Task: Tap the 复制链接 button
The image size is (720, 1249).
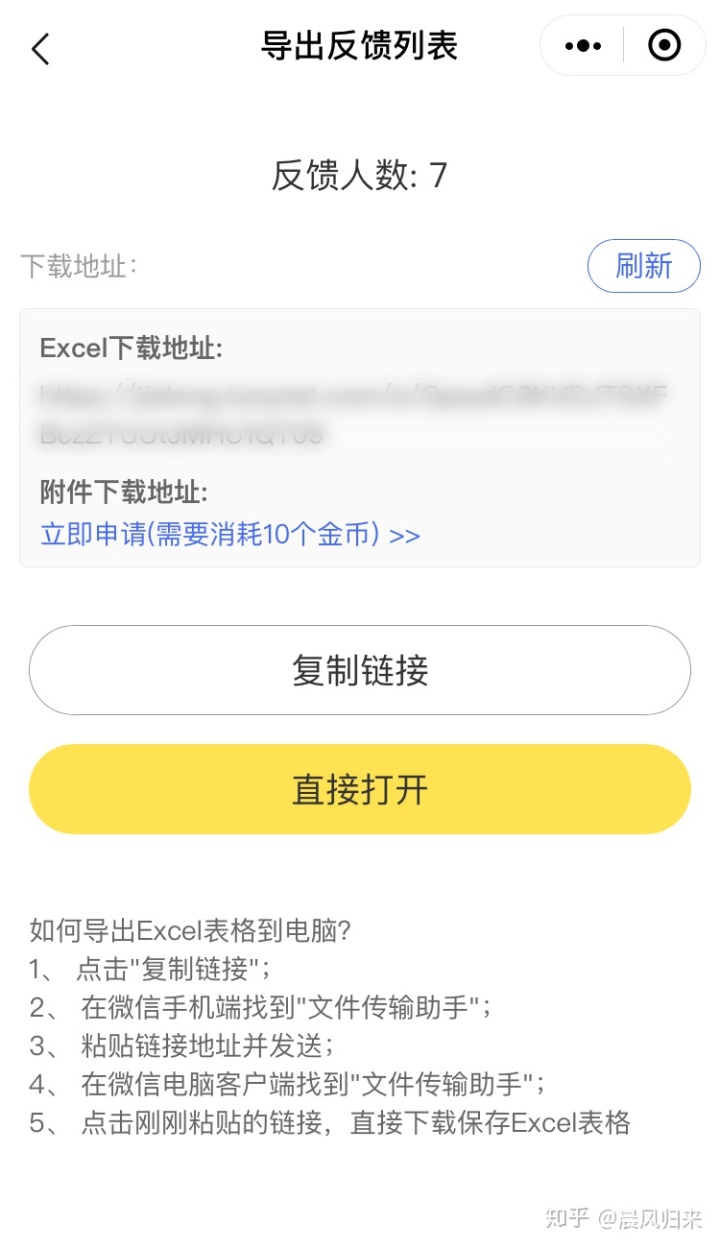Action: coord(360,670)
